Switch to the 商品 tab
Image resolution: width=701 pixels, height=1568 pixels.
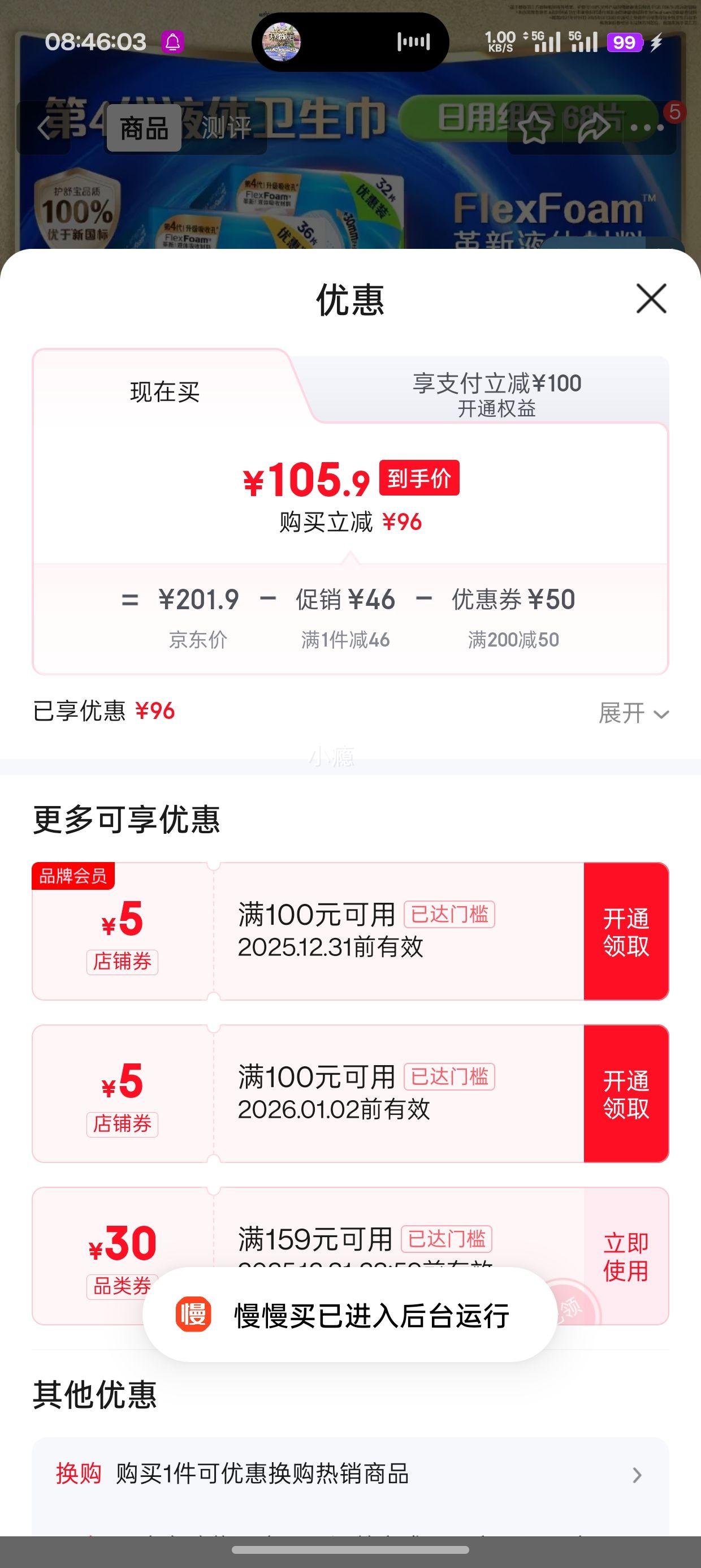pos(143,130)
